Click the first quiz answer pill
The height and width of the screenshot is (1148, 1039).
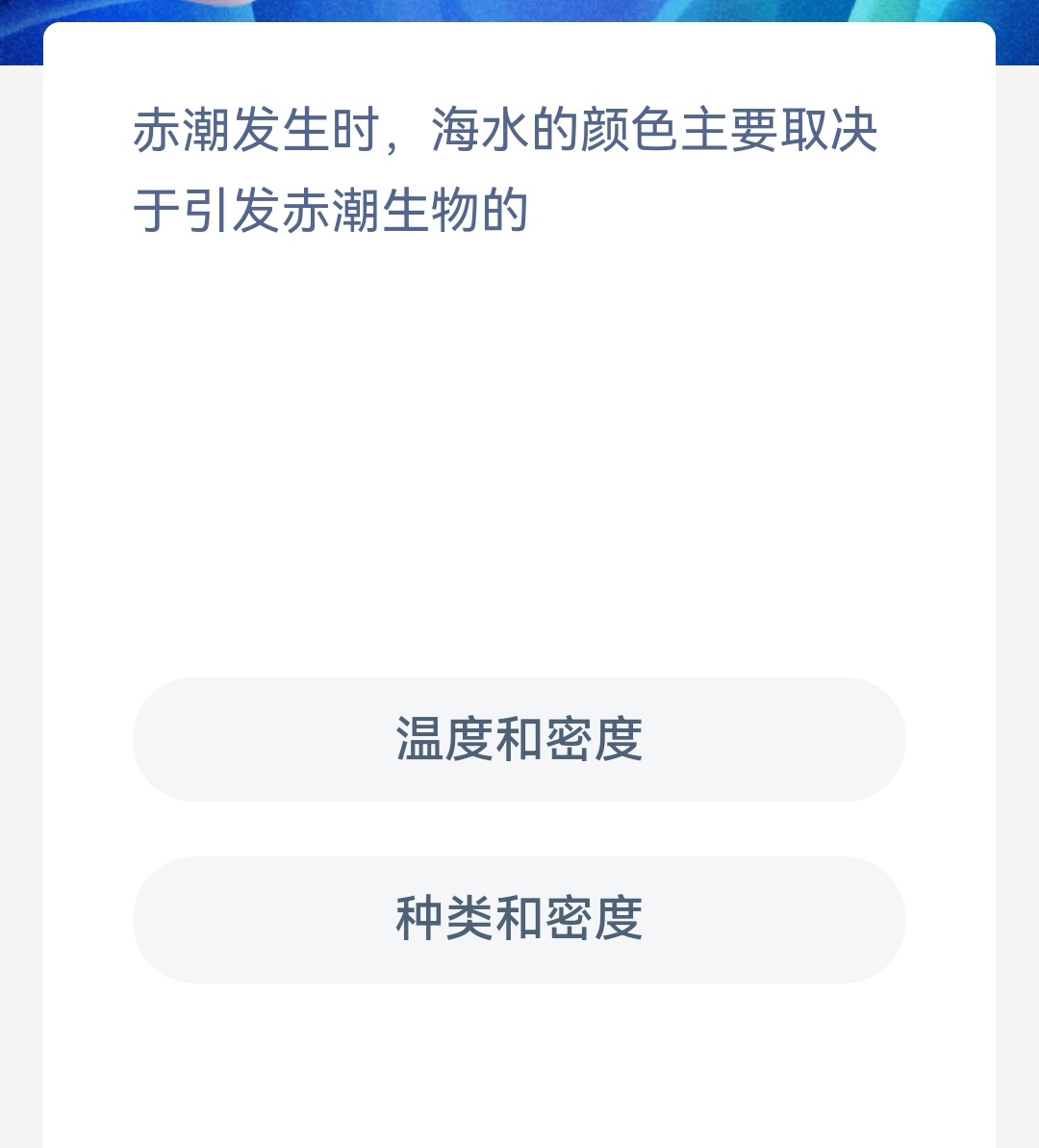519,740
